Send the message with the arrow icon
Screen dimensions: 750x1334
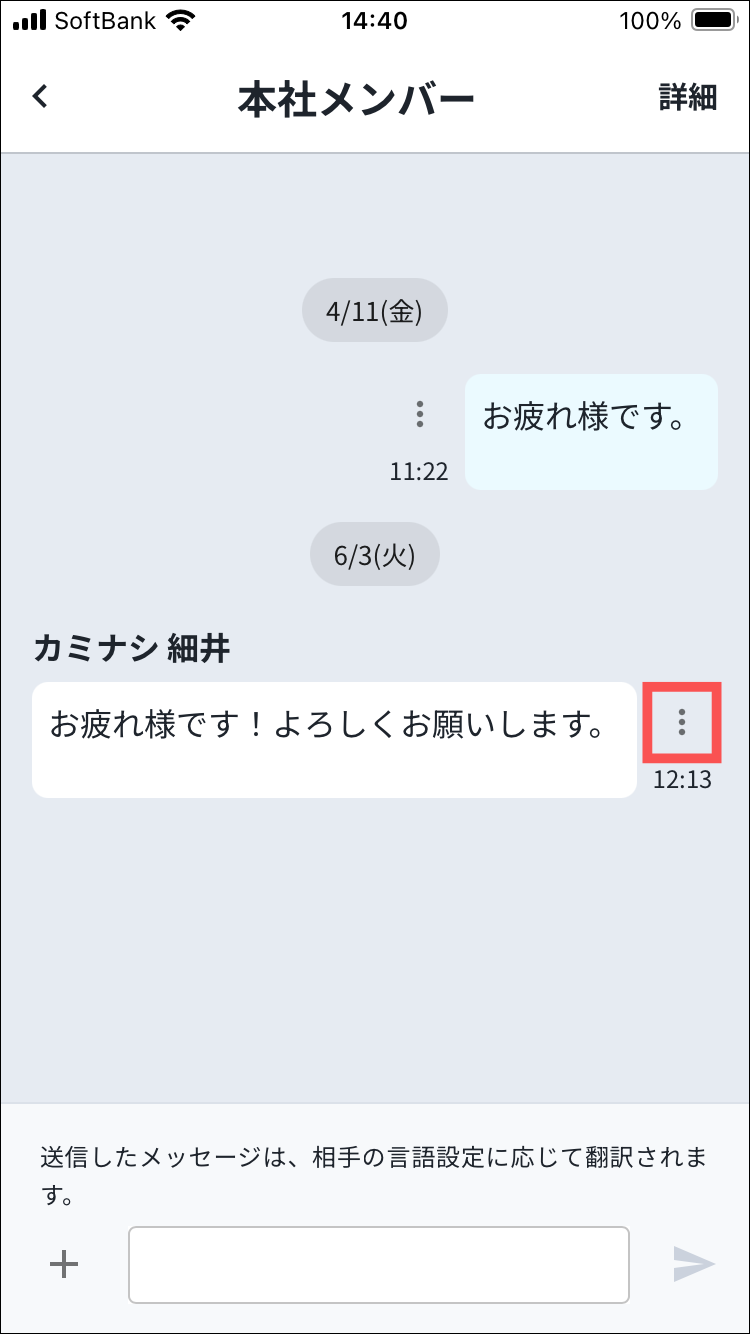click(693, 1265)
